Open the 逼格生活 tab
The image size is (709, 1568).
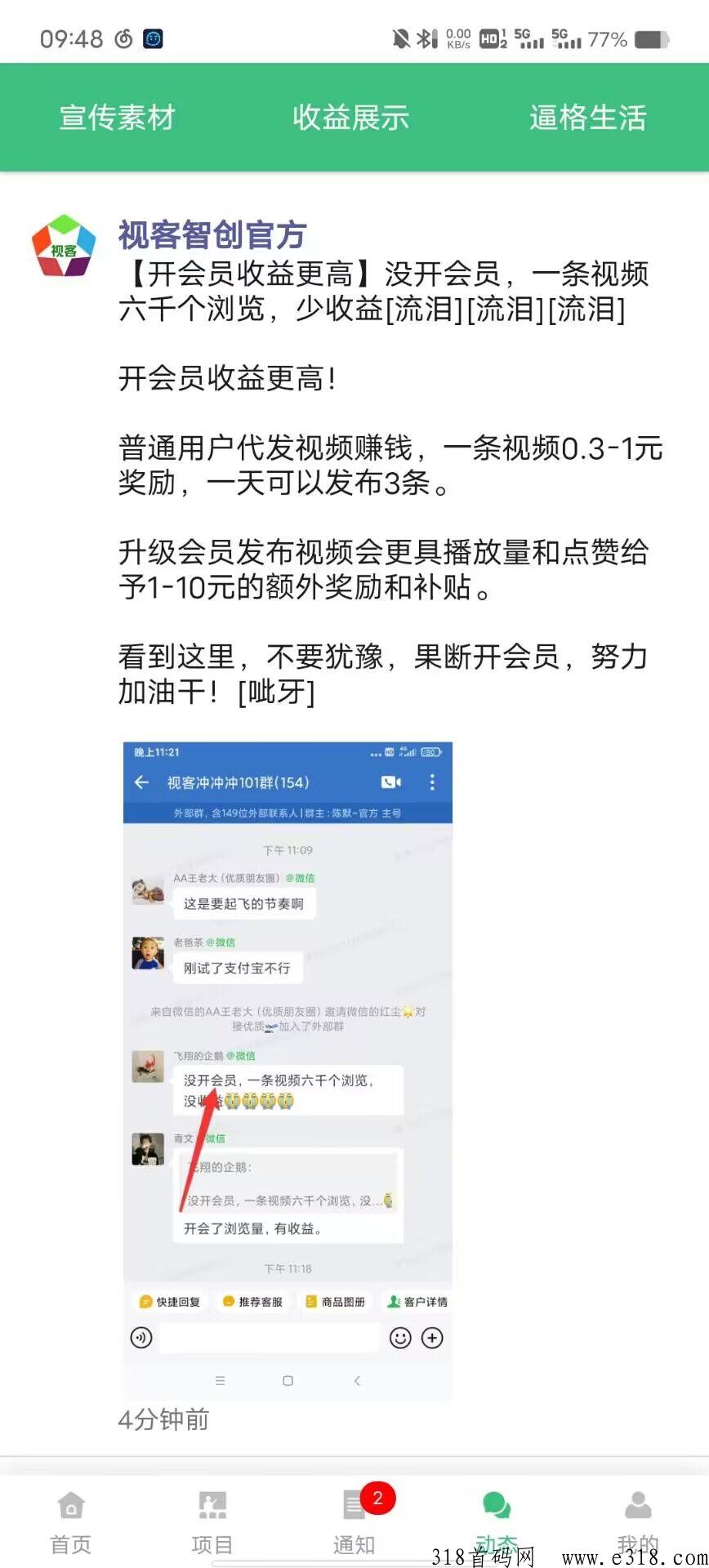tap(587, 118)
